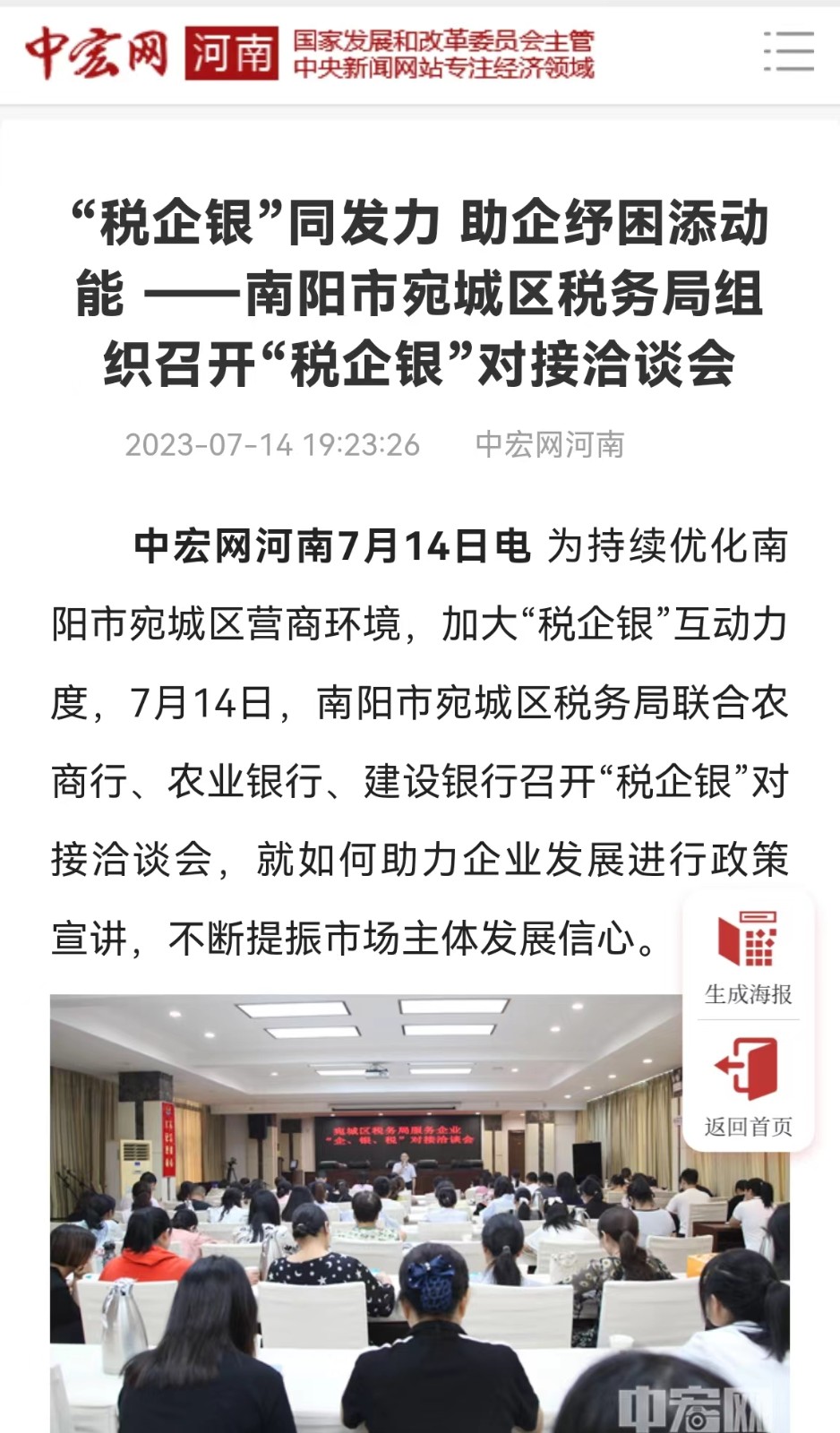Open the 中宏网 河南 site logo

point(150,52)
